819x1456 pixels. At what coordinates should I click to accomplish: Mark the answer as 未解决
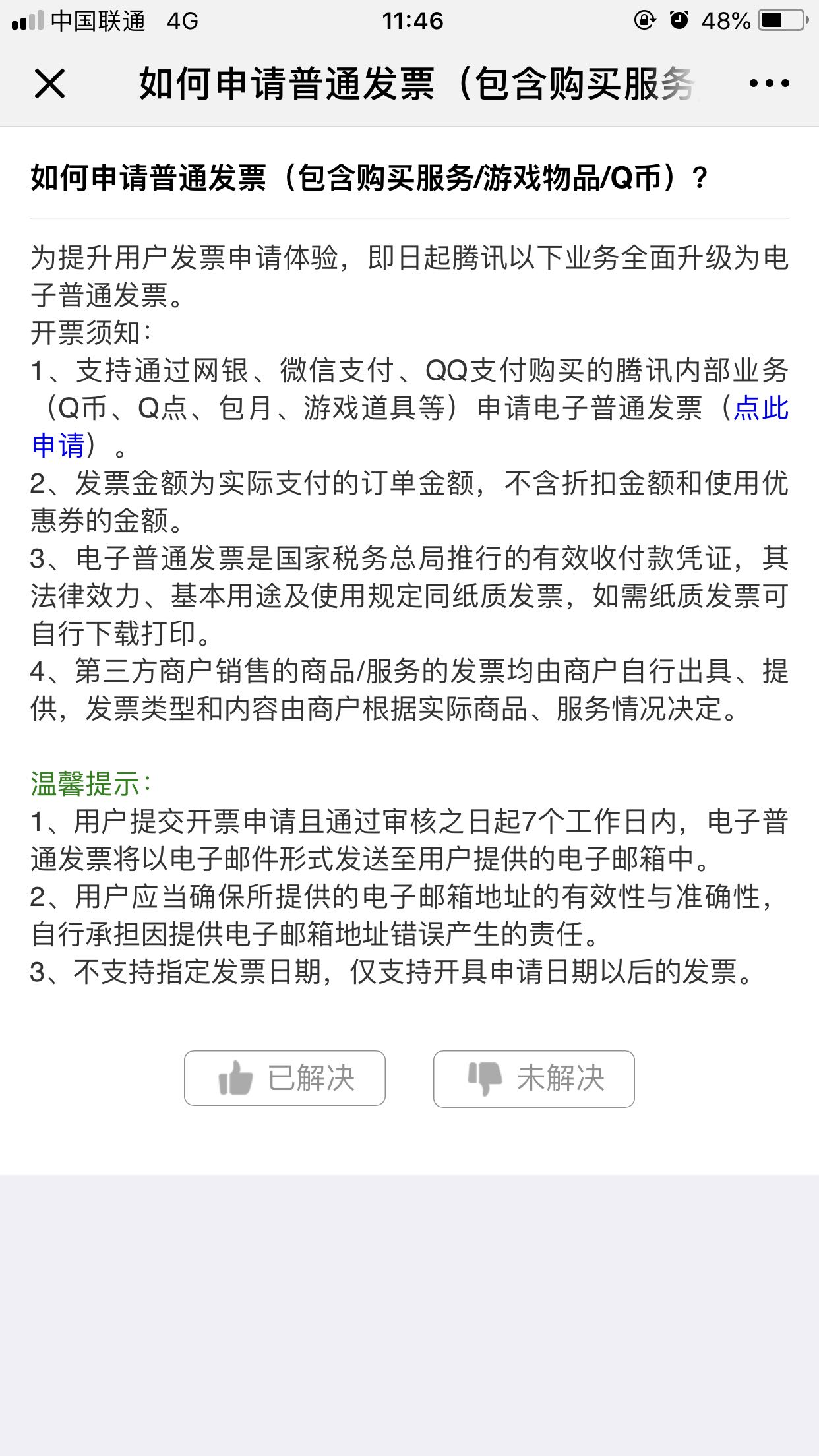[534, 1078]
